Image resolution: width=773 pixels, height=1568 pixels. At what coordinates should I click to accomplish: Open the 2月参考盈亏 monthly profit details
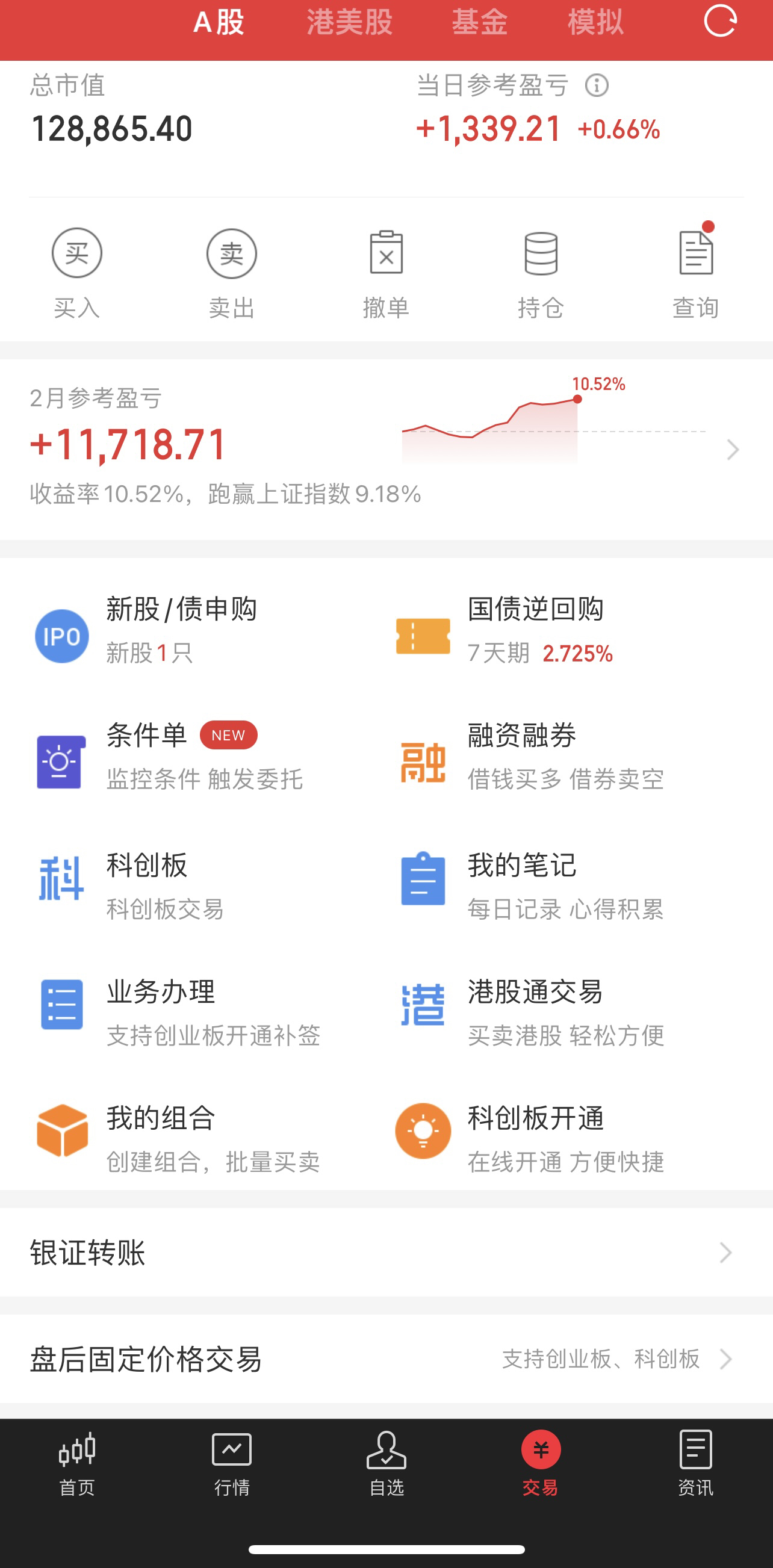point(386,449)
